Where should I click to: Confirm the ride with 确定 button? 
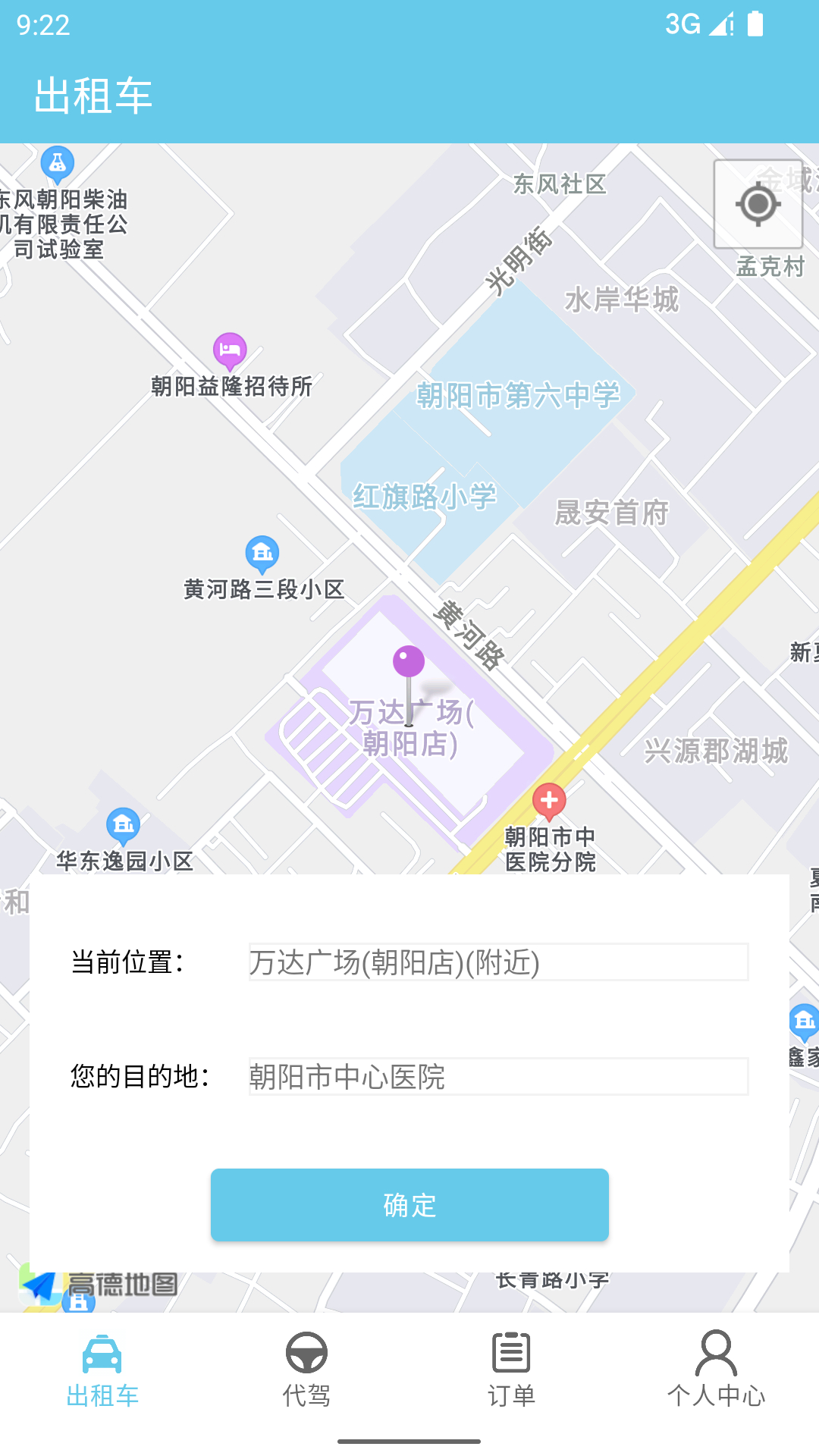coord(409,1205)
